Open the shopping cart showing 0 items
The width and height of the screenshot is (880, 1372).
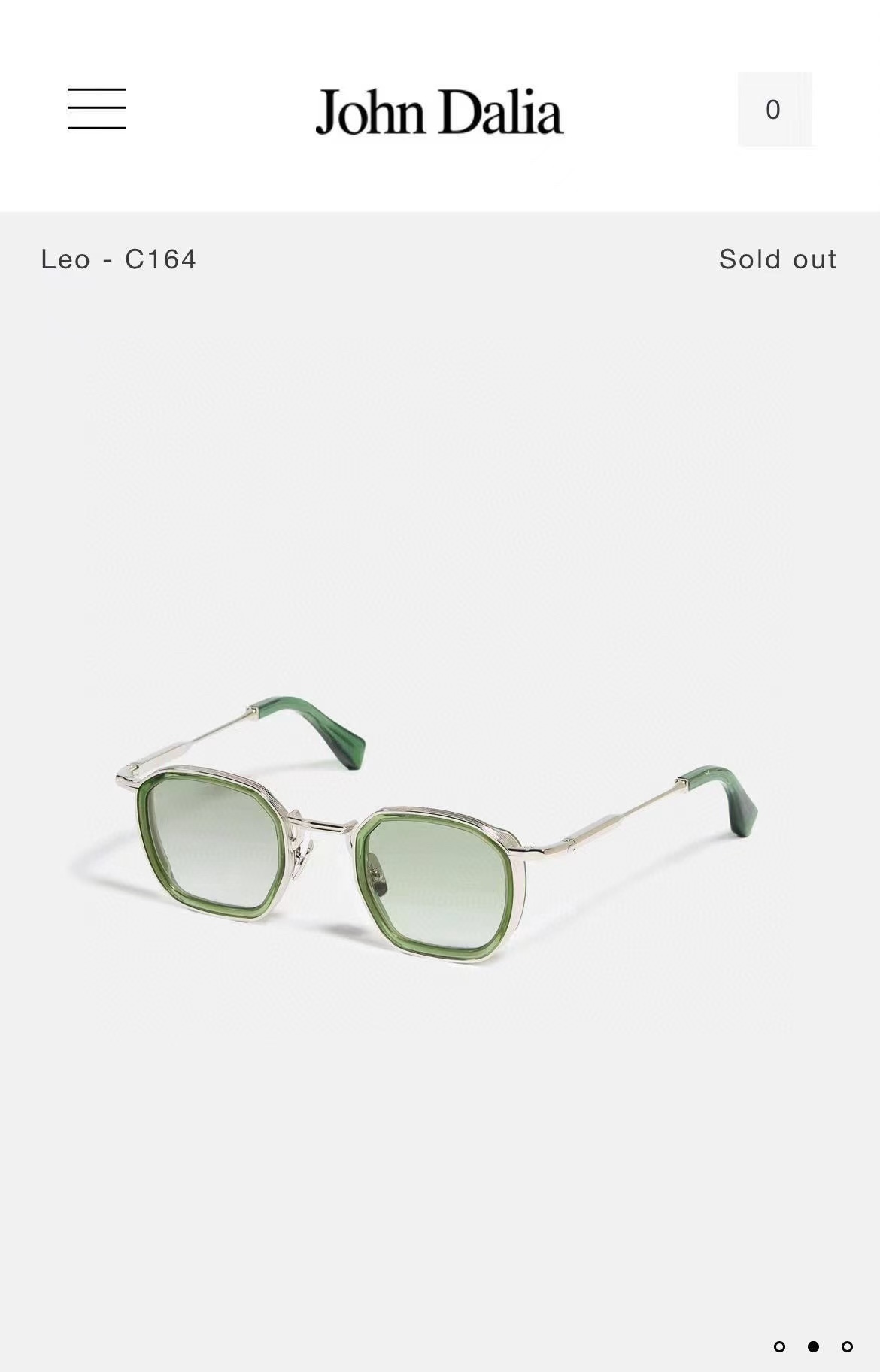774,110
